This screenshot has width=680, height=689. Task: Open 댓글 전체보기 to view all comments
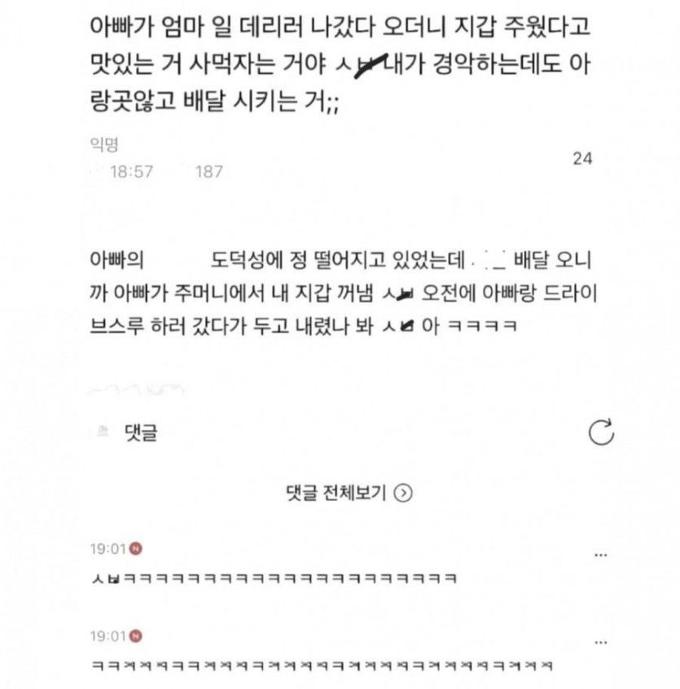[349, 492]
